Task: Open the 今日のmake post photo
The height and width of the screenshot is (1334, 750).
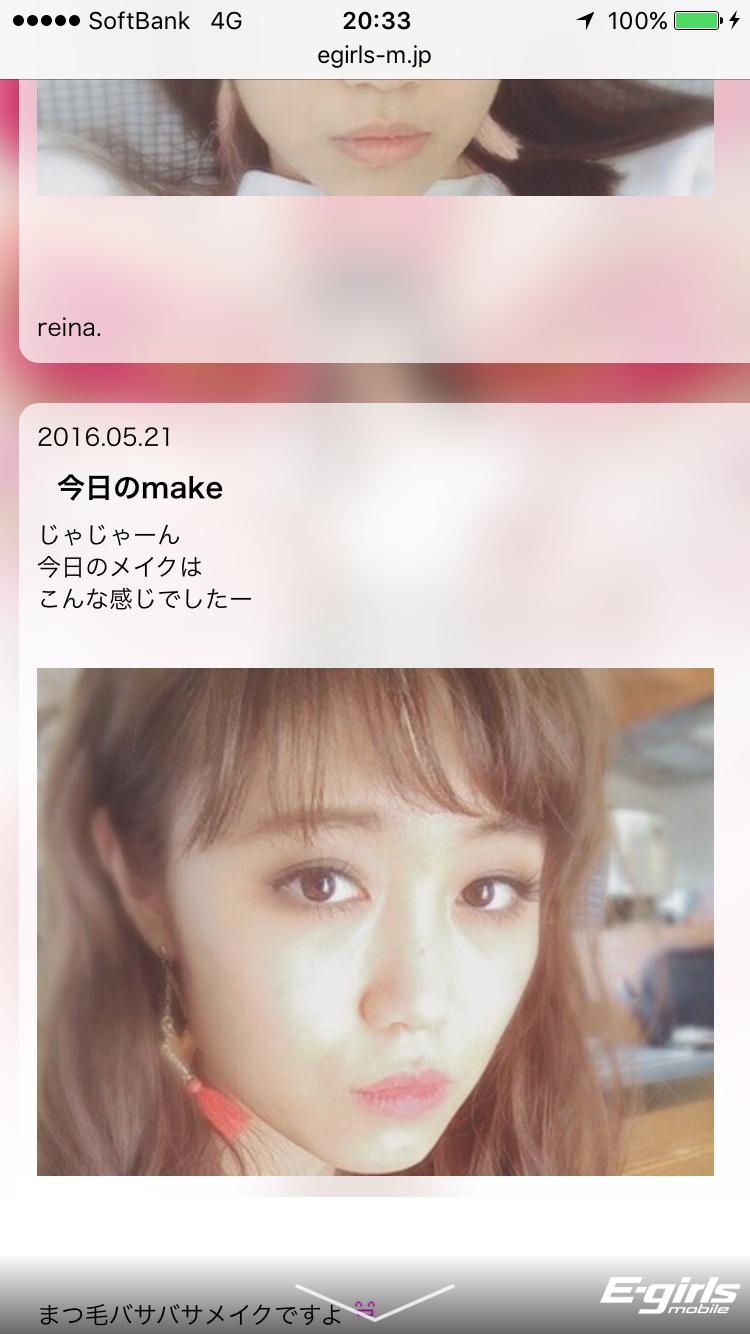Action: (375, 921)
